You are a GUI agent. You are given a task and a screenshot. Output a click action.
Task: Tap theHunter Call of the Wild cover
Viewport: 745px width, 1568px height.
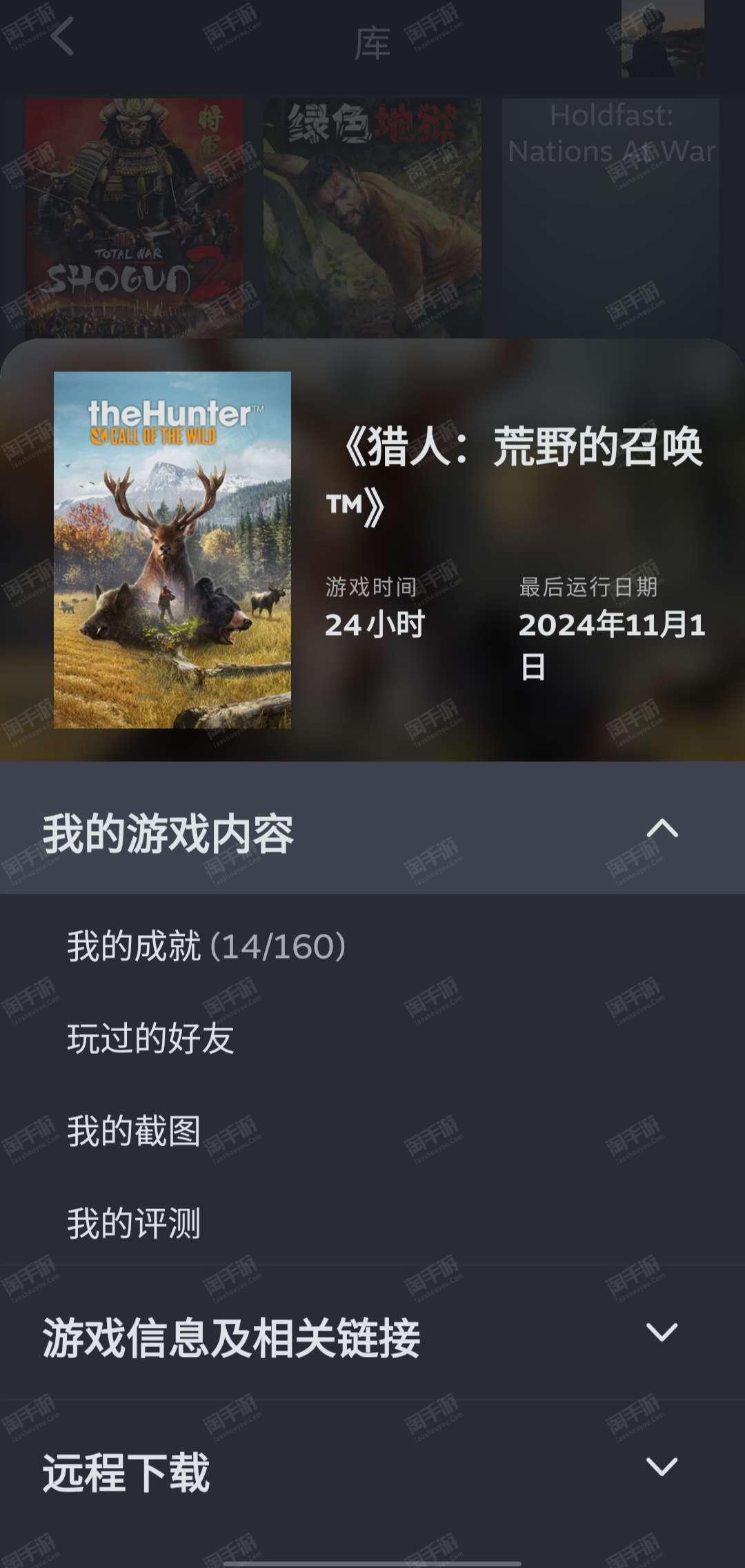(172, 550)
